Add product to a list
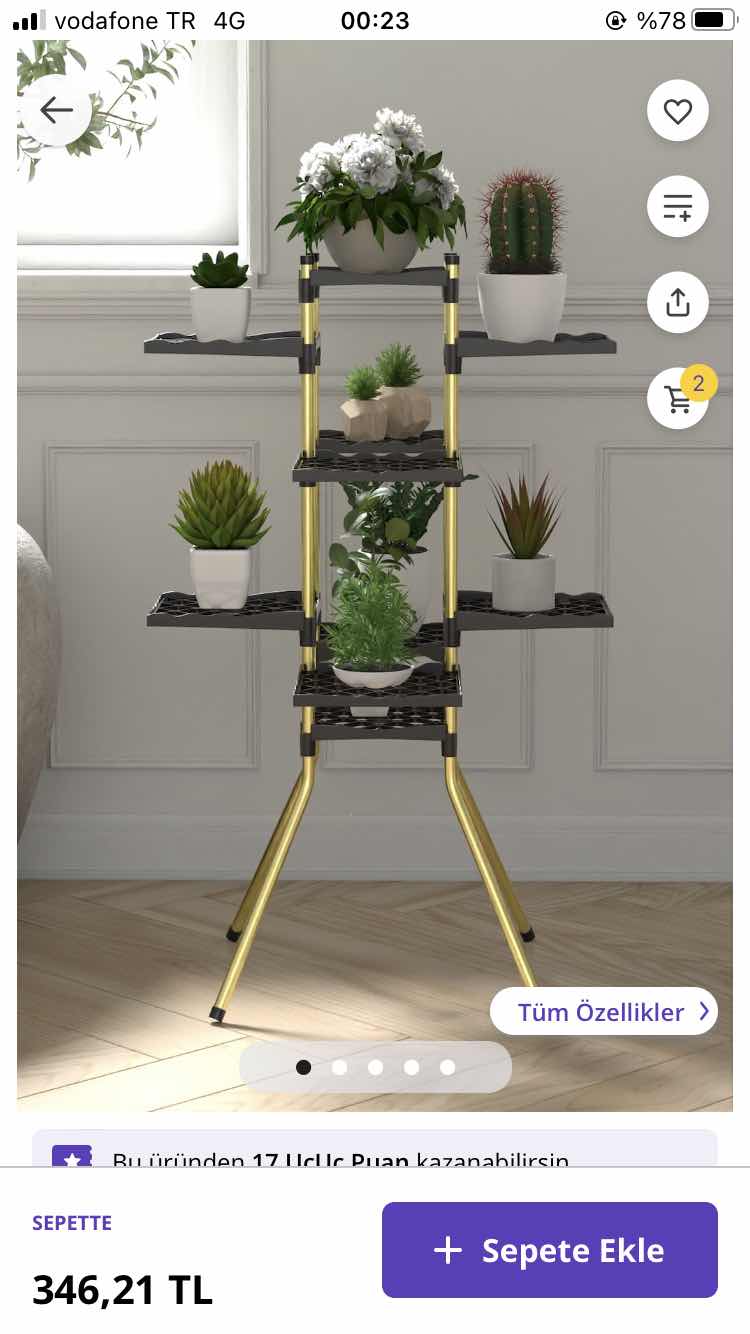Image resolution: width=750 pixels, height=1334 pixels. pyautogui.click(x=677, y=207)
